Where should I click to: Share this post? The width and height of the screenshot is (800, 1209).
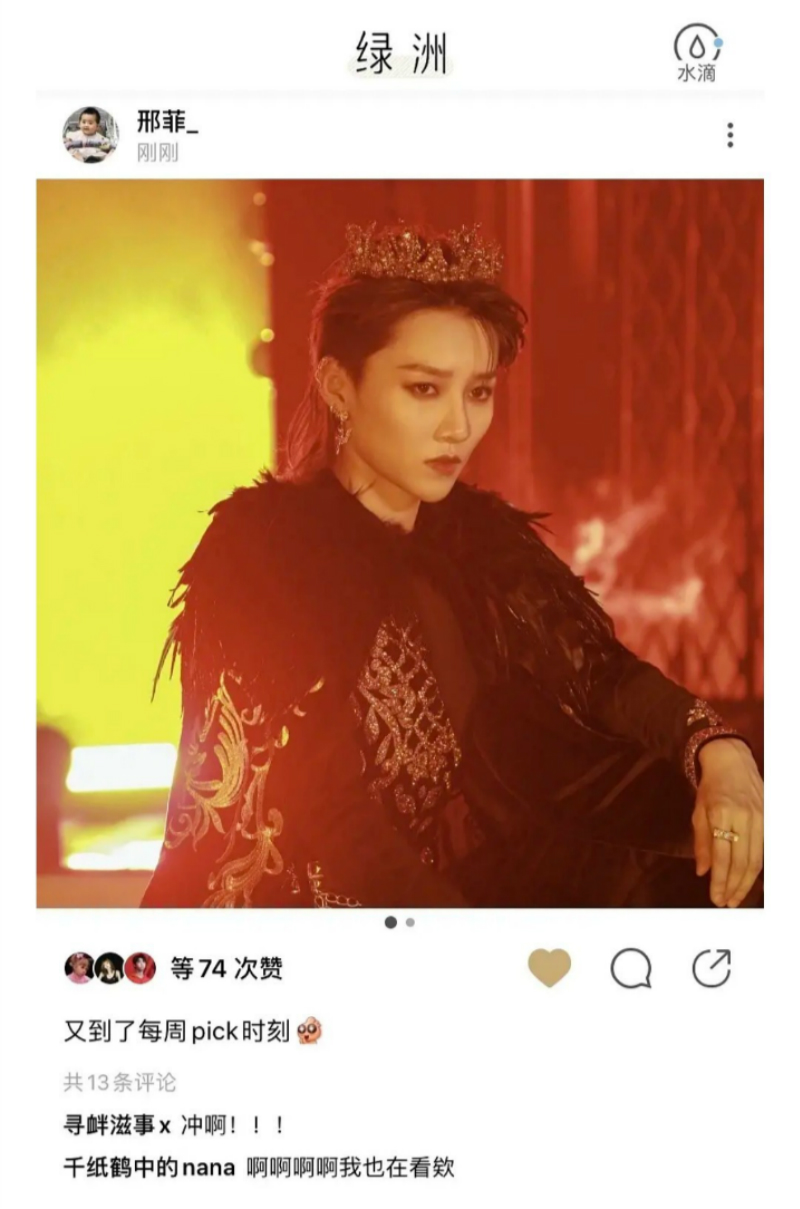(x=711, y=968)
